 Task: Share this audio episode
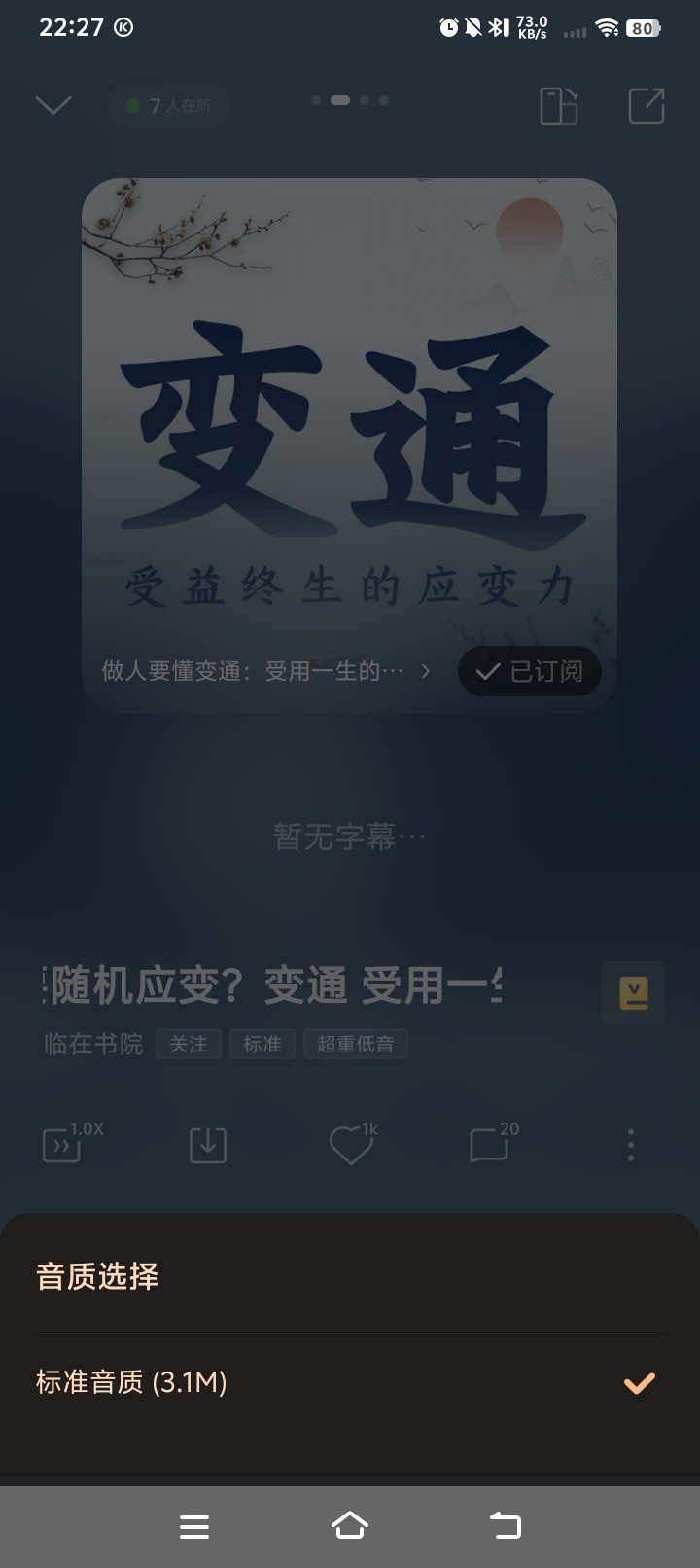(x=647, y=106)
